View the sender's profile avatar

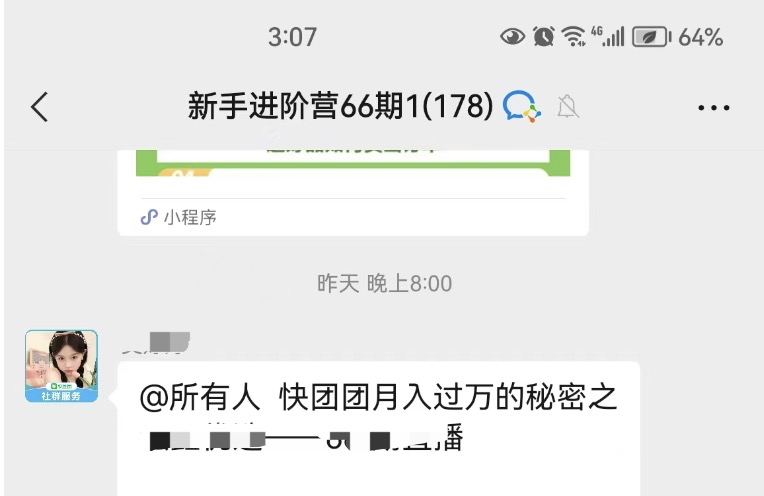click(61, 366)
